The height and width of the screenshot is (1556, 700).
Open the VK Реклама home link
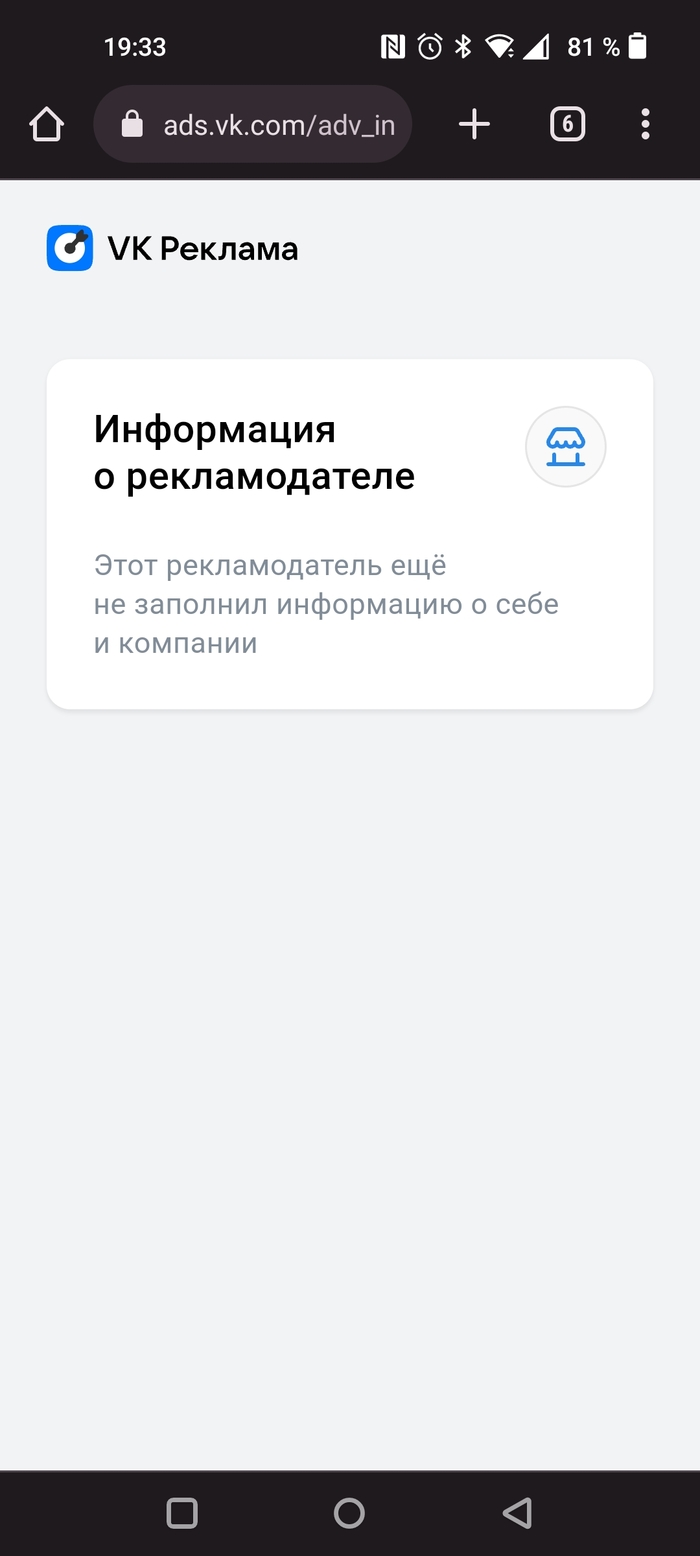point(173,248)
